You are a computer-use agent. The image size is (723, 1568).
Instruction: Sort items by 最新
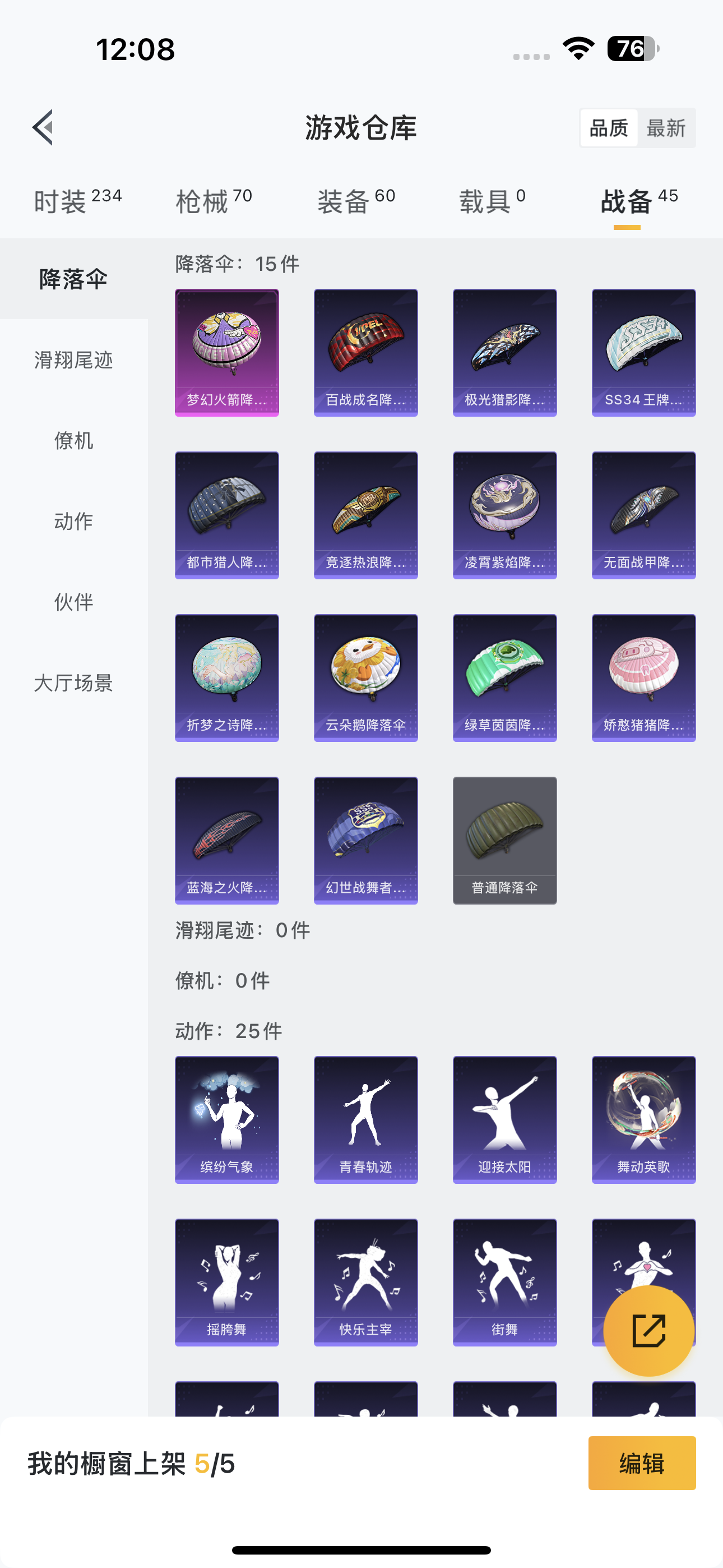[666, 128]
